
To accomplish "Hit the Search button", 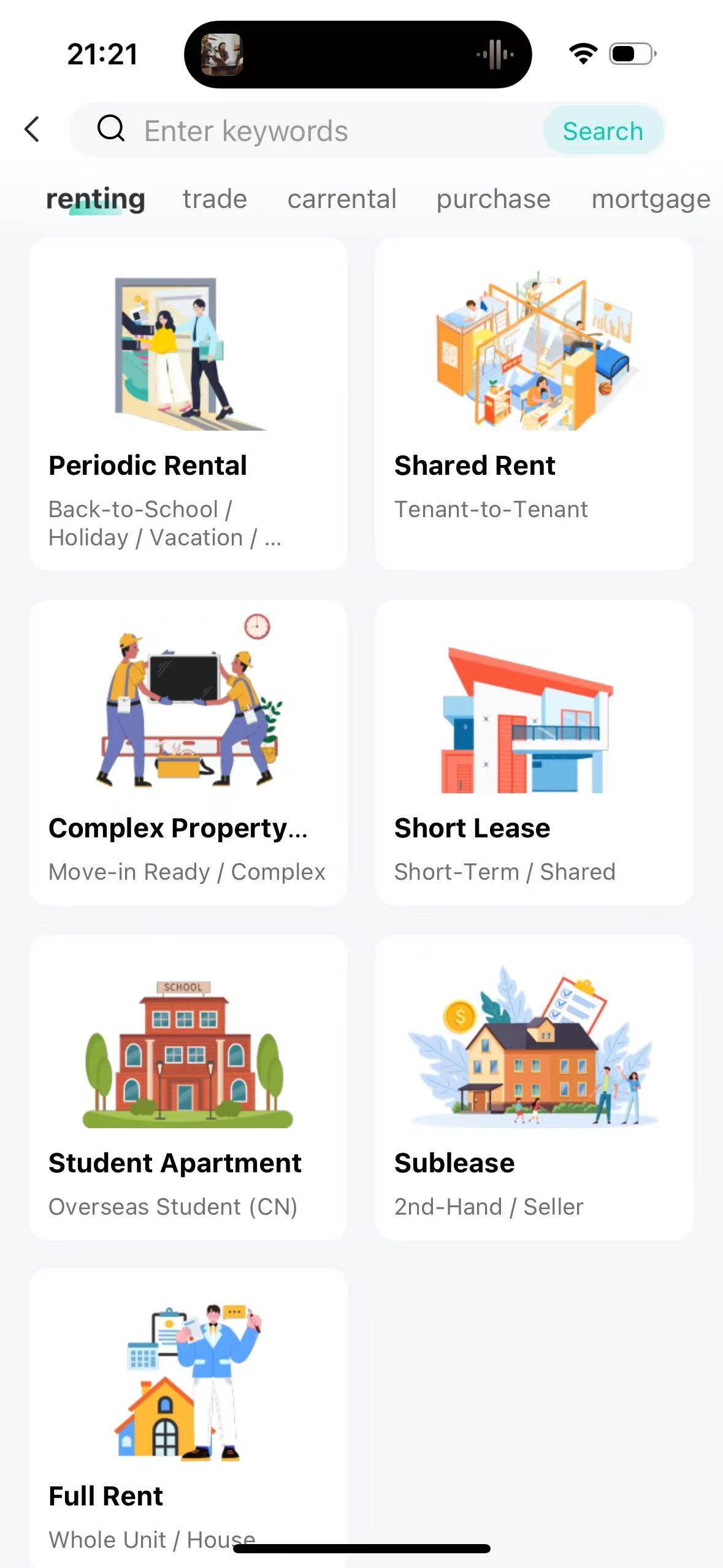I will pos(602,131).
